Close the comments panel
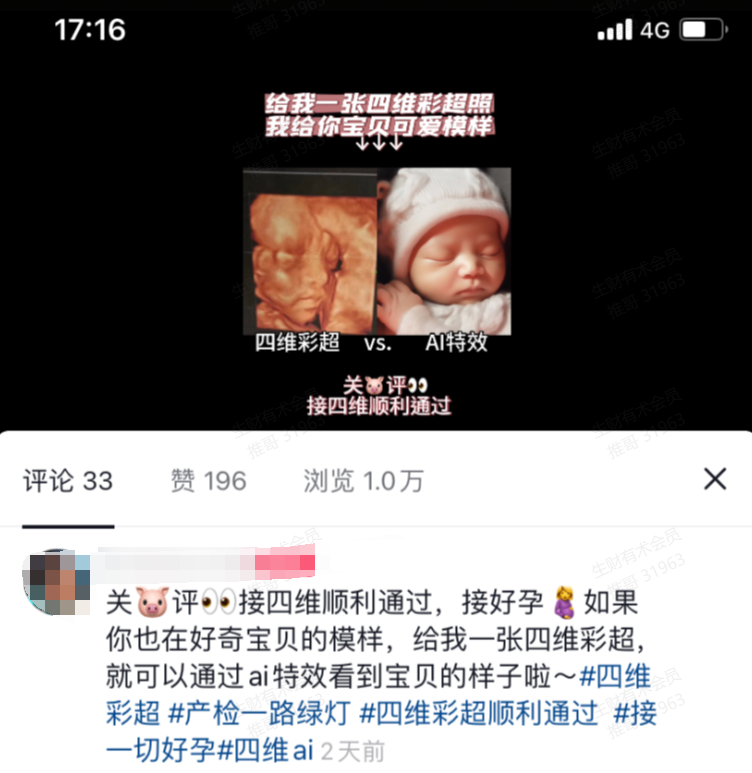This screenshot has width=752, height=773. (714, 479)
